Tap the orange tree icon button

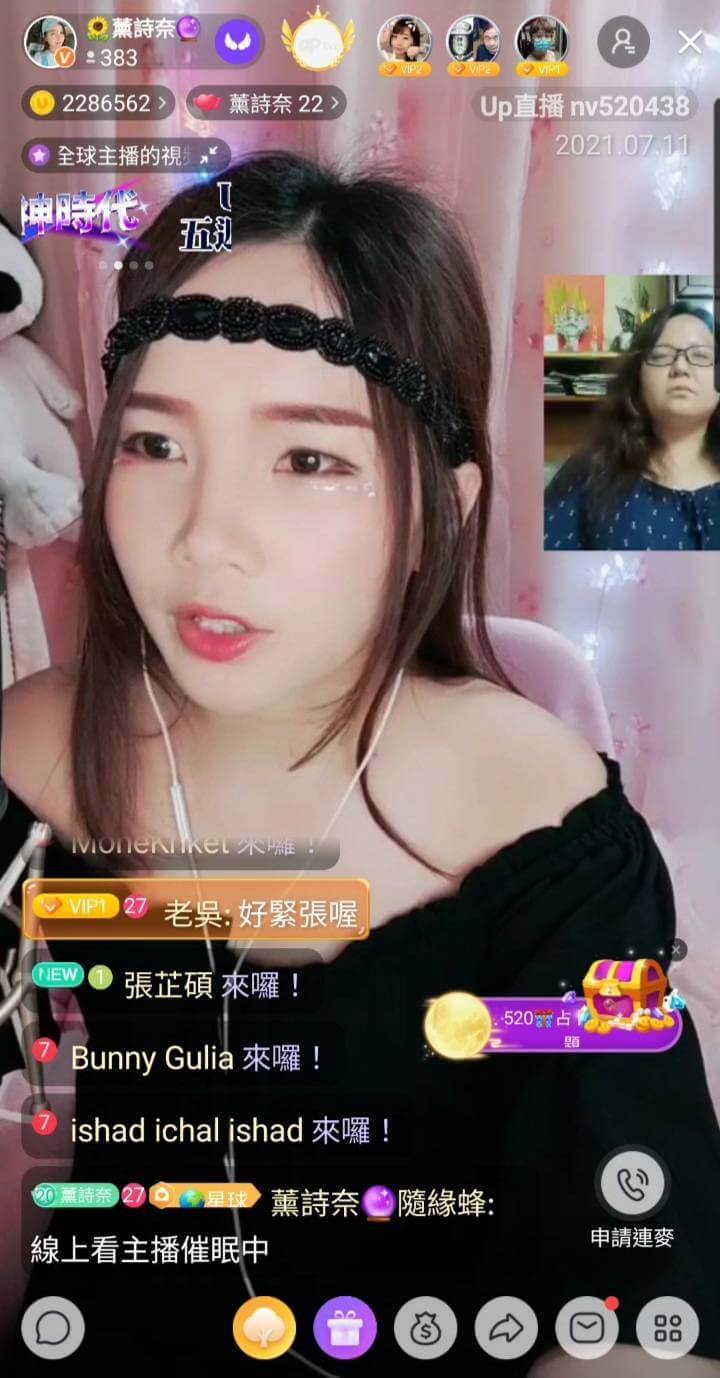click(264, 1328)
